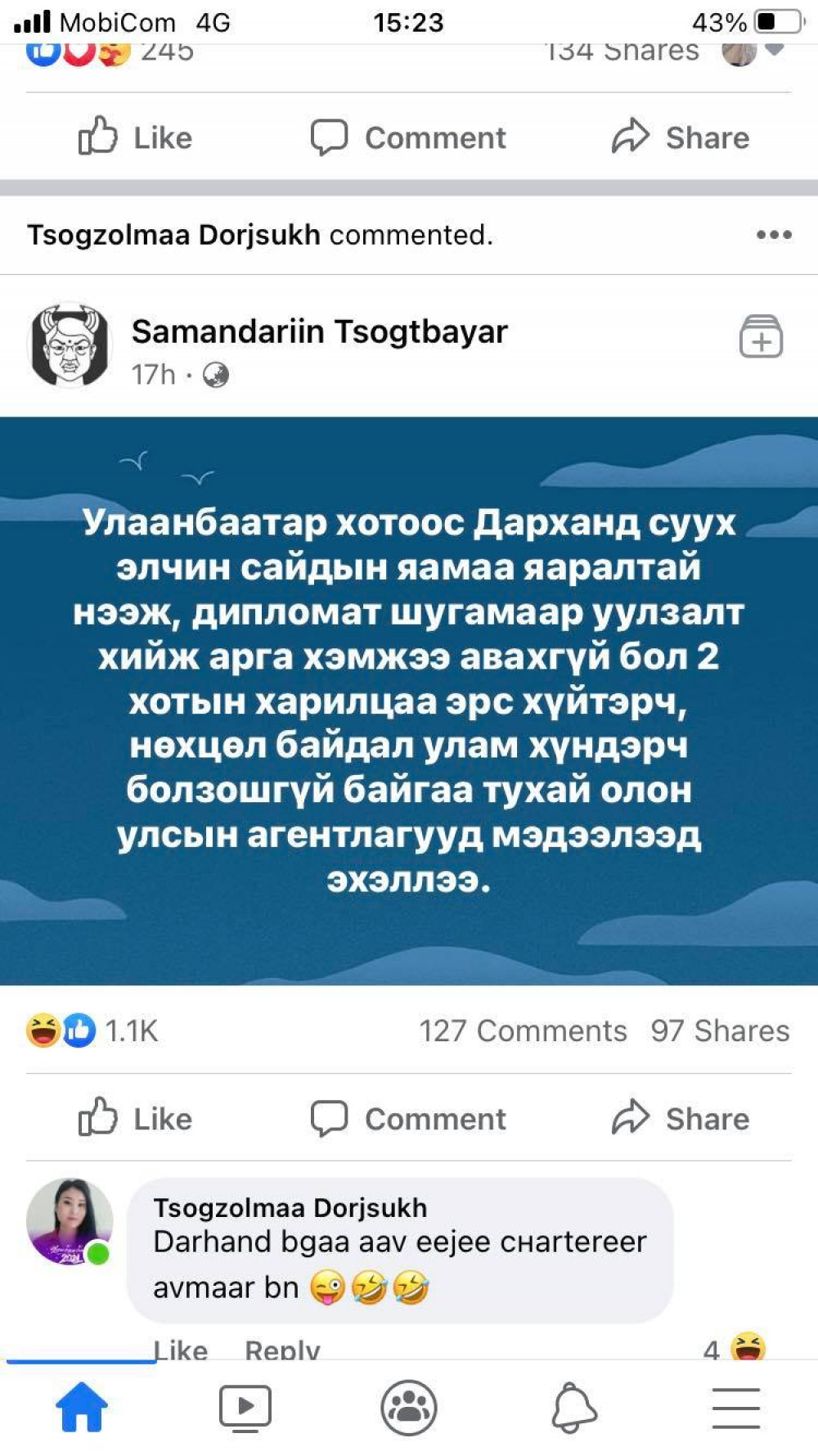Viewport: 818px width, 1456px height.
Task: Open the Groups tab
Action: (x=409, y=1408)
